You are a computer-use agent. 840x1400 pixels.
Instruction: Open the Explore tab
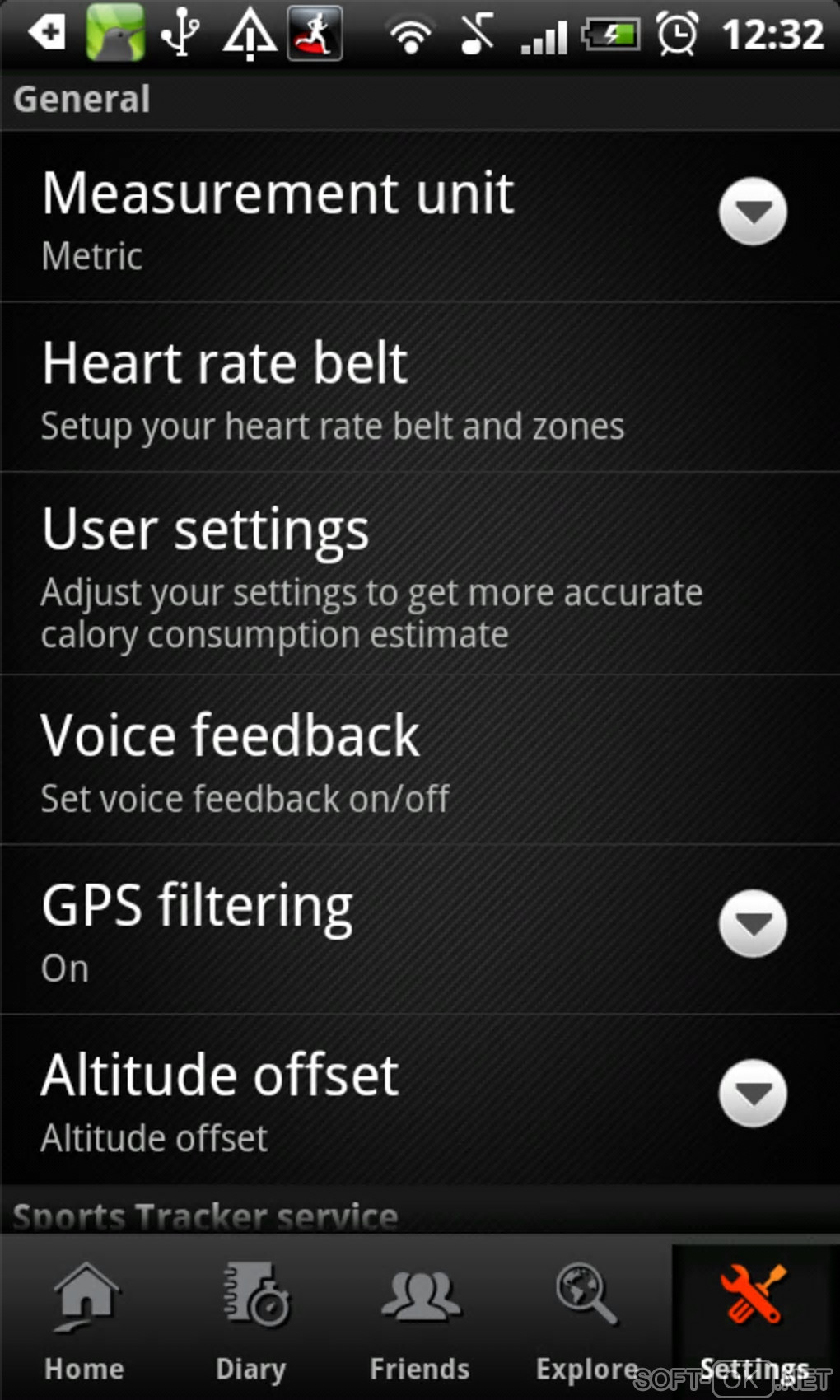click(586, 1319)
